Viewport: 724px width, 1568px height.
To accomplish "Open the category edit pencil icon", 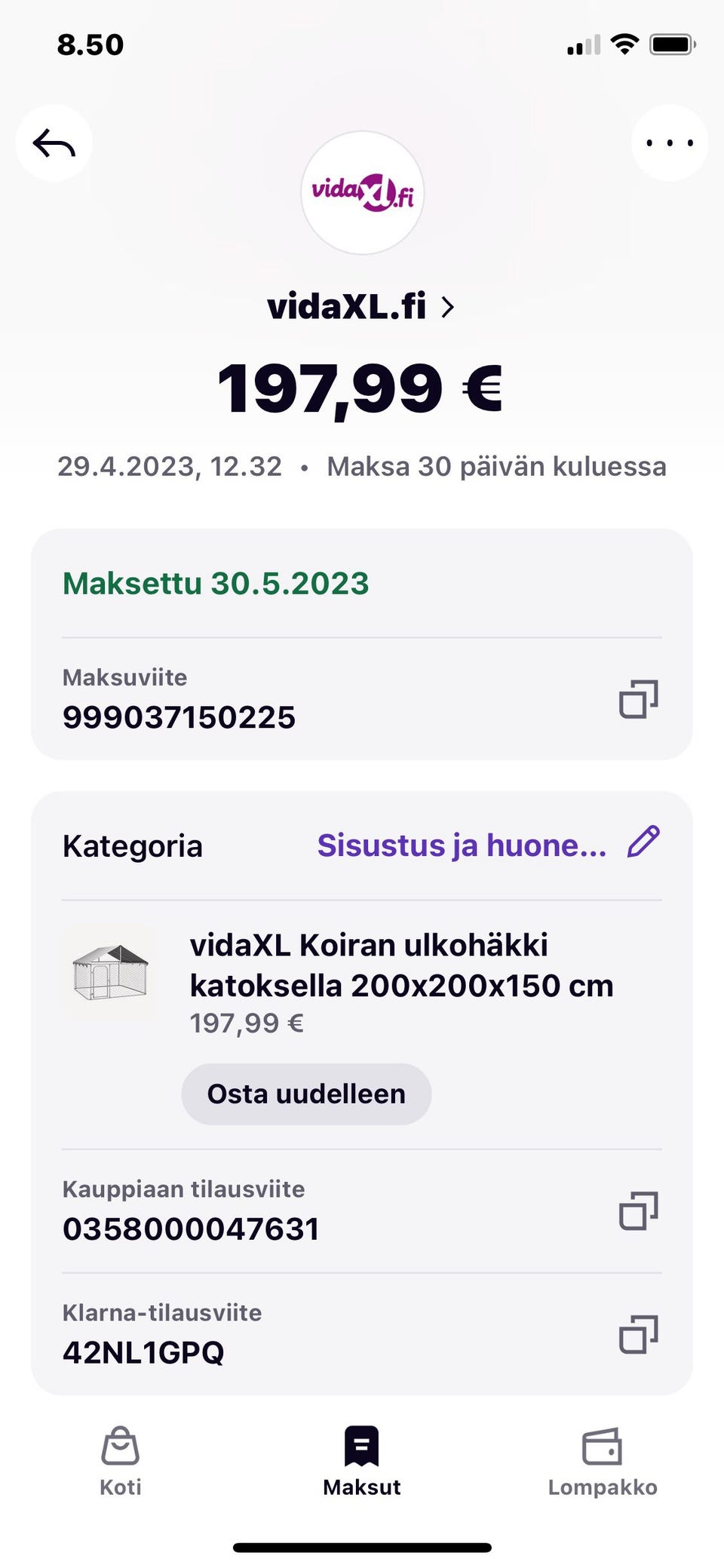I will point(643,843).
